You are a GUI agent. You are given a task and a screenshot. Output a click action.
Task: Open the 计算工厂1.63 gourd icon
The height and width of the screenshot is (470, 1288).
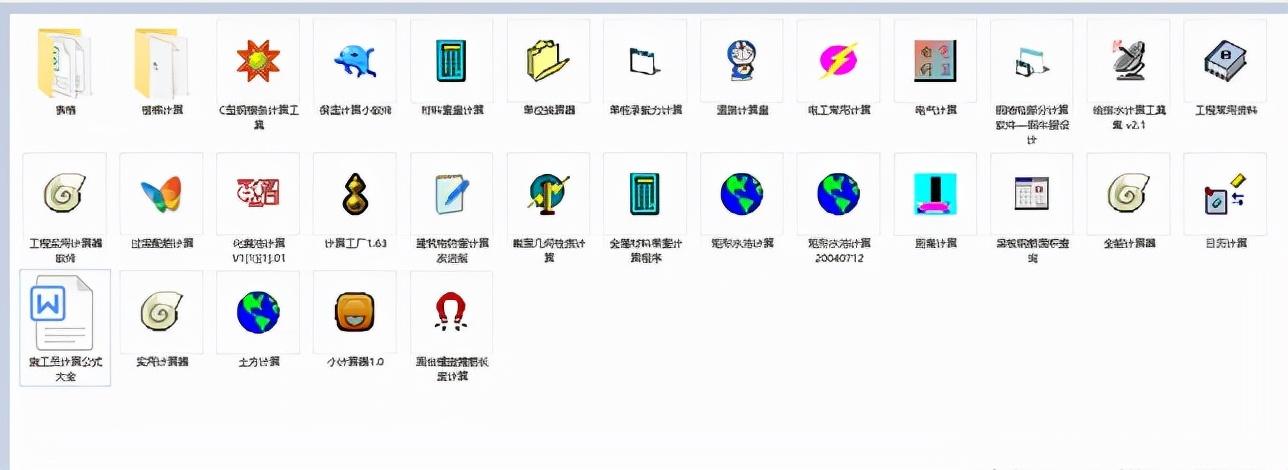[354, 194]
